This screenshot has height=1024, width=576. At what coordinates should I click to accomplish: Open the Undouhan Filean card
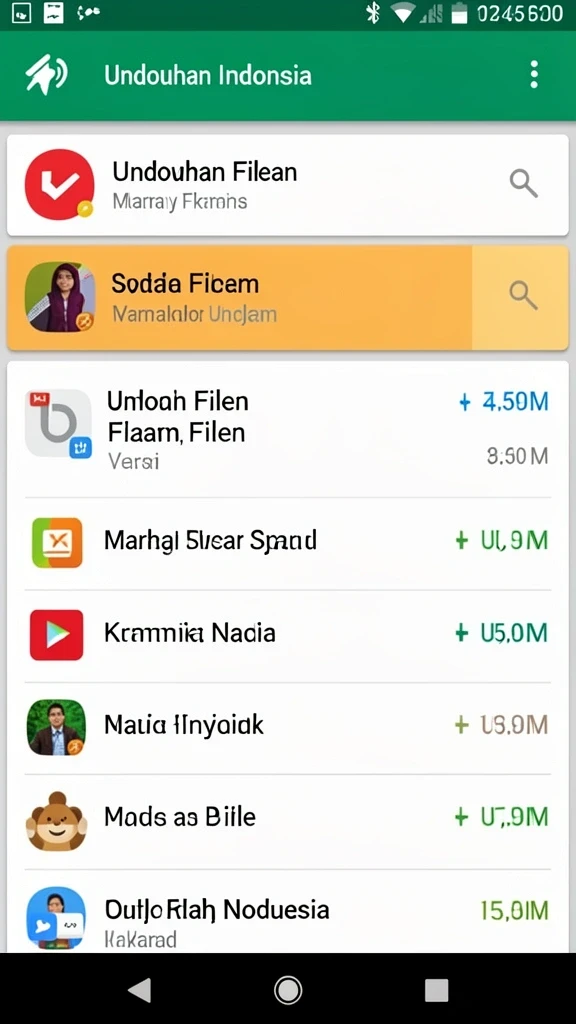click(287, 185)
